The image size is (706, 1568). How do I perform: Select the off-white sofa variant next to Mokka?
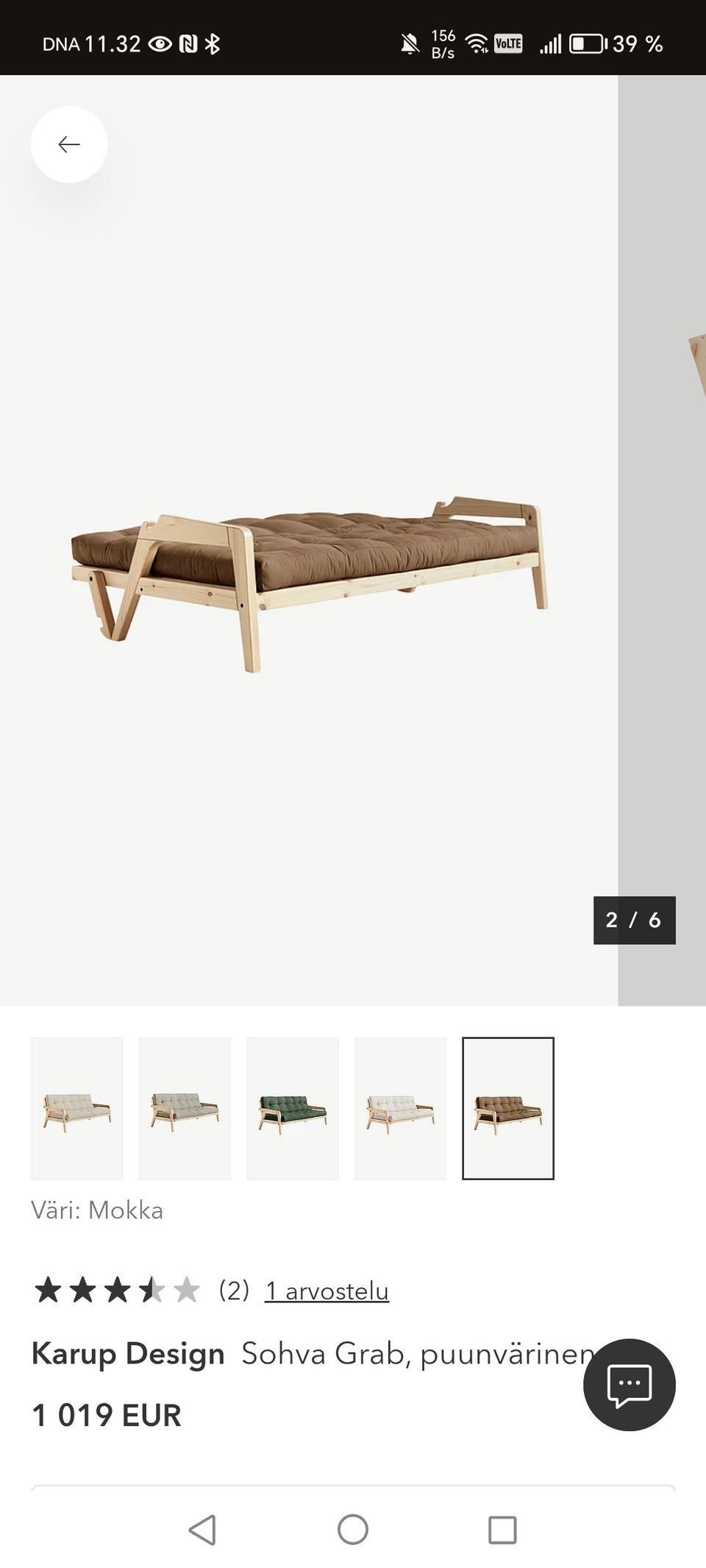pos(400,1108)
